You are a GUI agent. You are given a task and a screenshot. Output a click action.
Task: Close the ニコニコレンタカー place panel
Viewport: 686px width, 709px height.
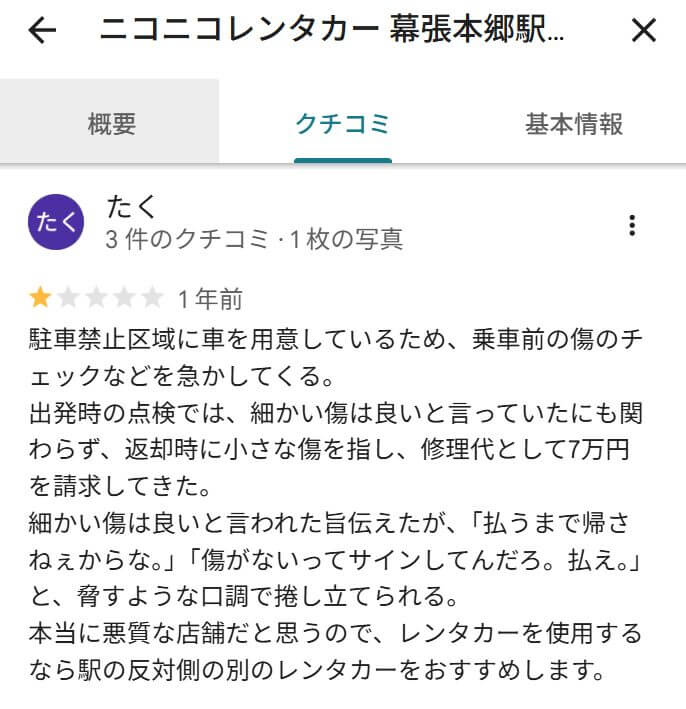[x=644, y=31]
